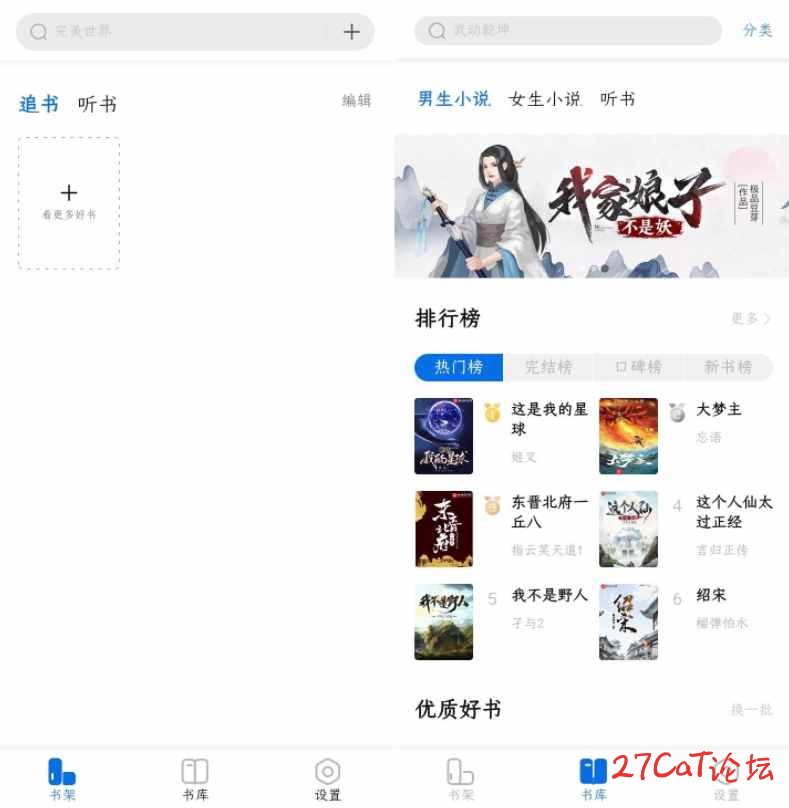Screen dimensions: 789x808
Task: Open the book 东晋北府一丘八
Action: [548, 512]
